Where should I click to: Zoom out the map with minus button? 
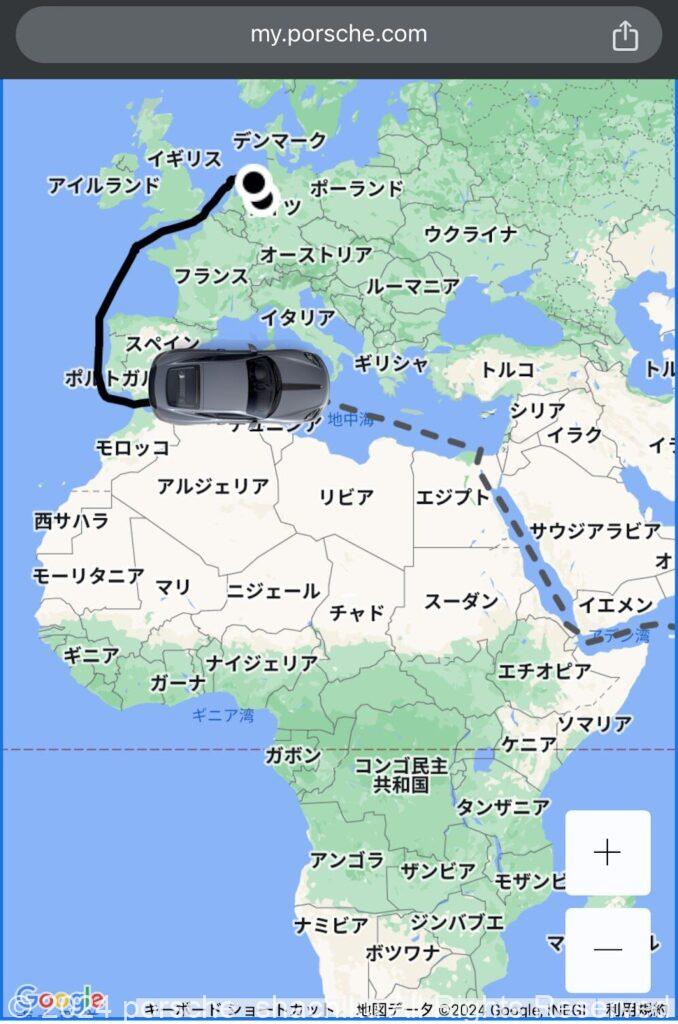click(x=607, y=949)
